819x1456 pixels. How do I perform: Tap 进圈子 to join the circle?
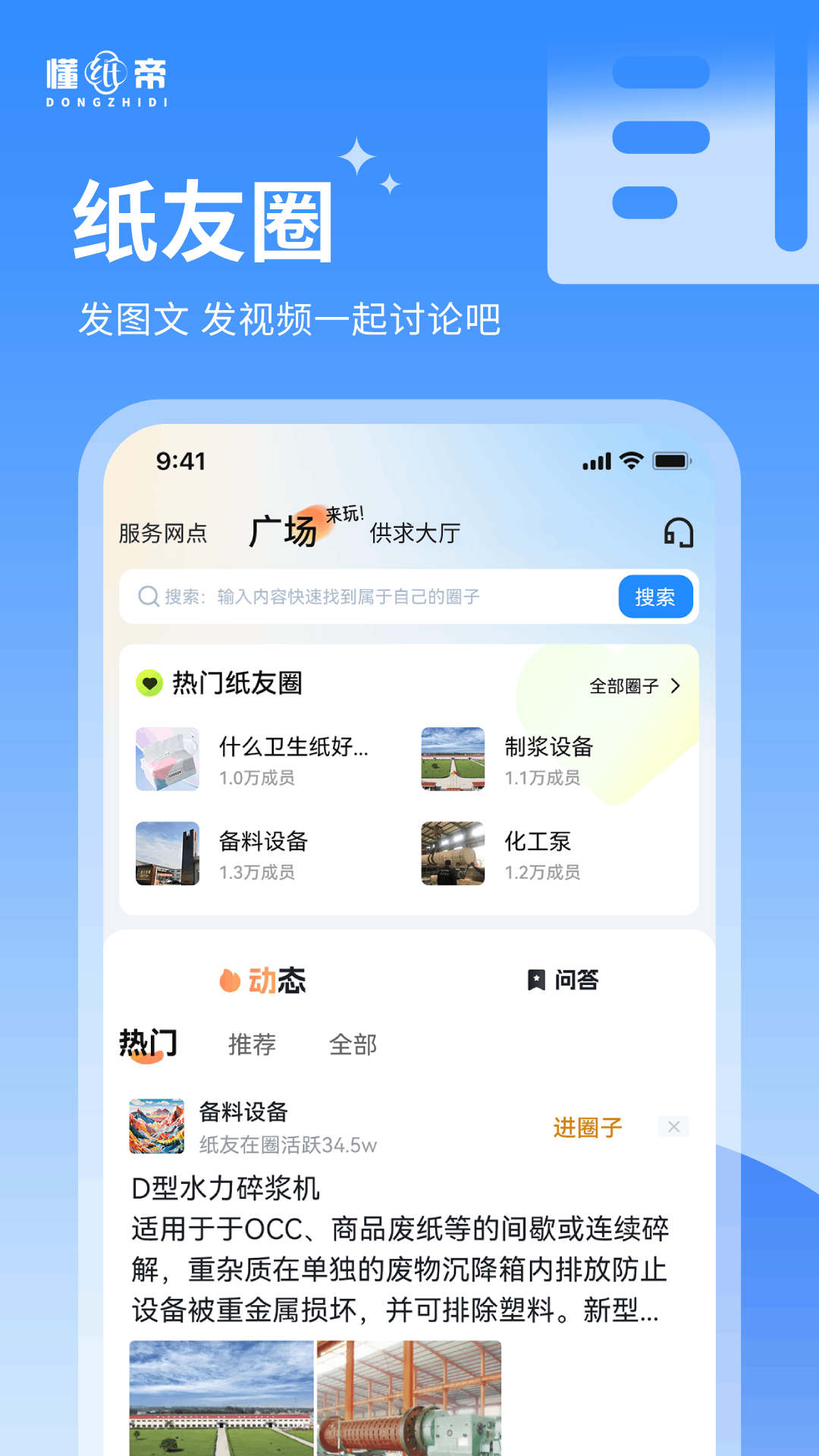pyautogui.click(x=588, y=1128)
